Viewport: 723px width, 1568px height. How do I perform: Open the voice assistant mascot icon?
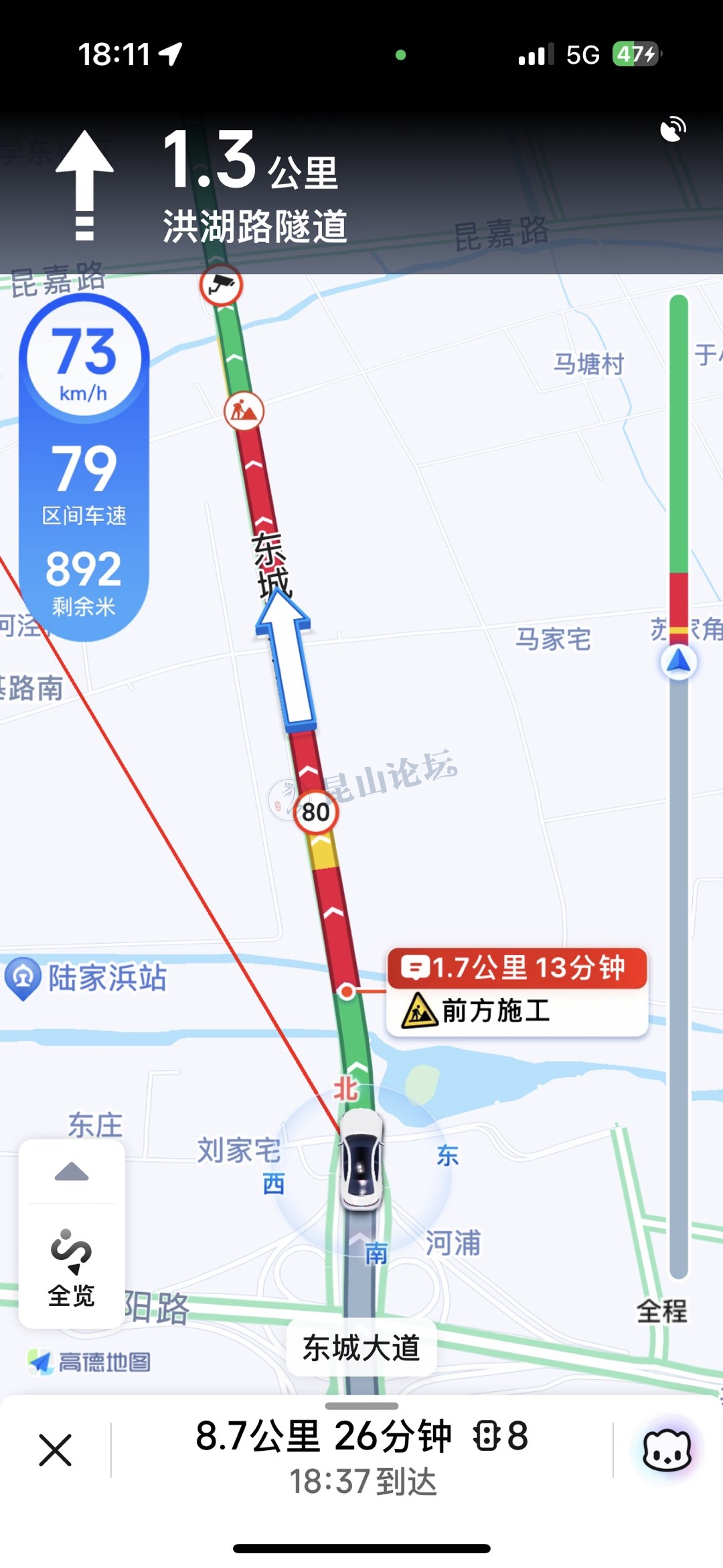click(667, 1450)
